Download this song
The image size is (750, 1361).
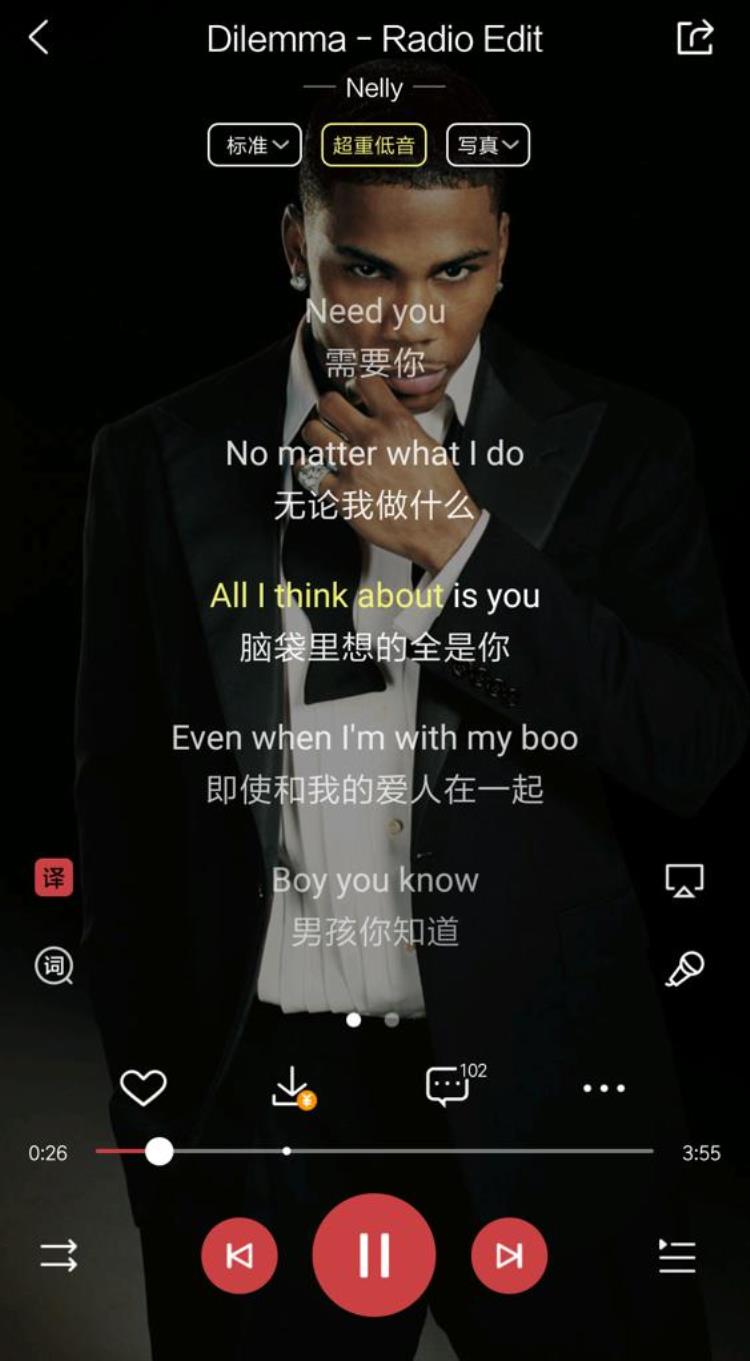[292, 1087]
